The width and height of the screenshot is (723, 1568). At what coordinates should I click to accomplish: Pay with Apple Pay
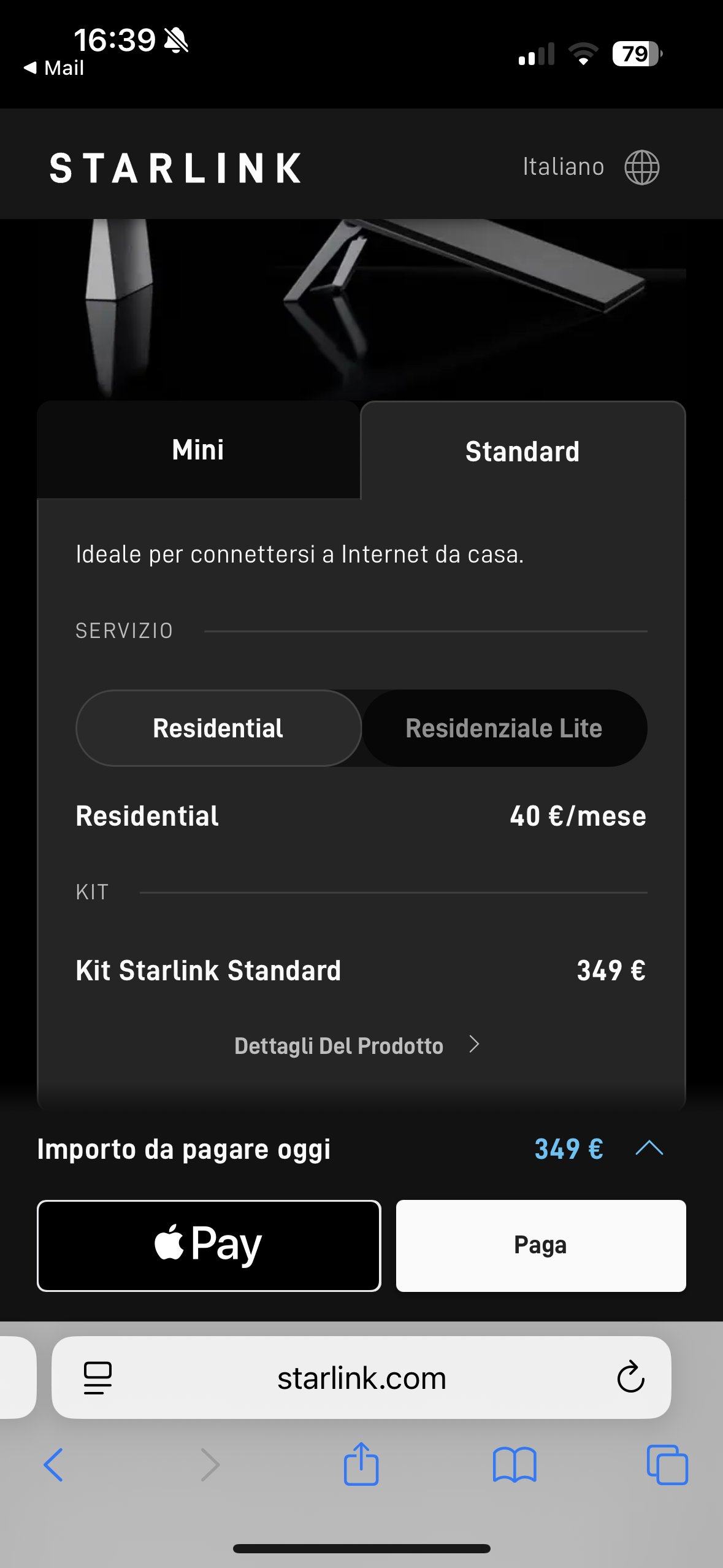click(209, 1245)
